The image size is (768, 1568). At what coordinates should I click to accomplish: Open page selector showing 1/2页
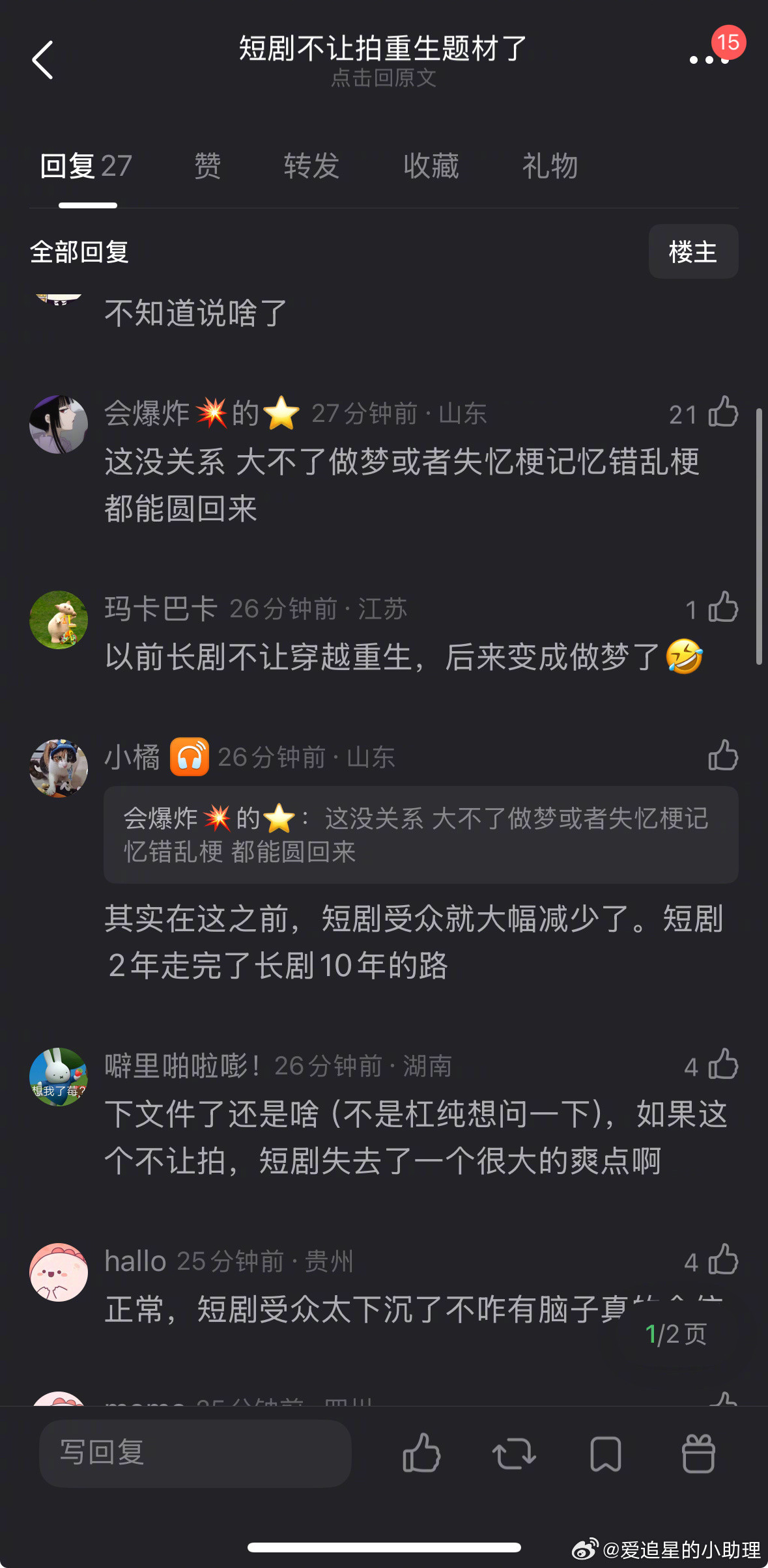coord(676,1332)
